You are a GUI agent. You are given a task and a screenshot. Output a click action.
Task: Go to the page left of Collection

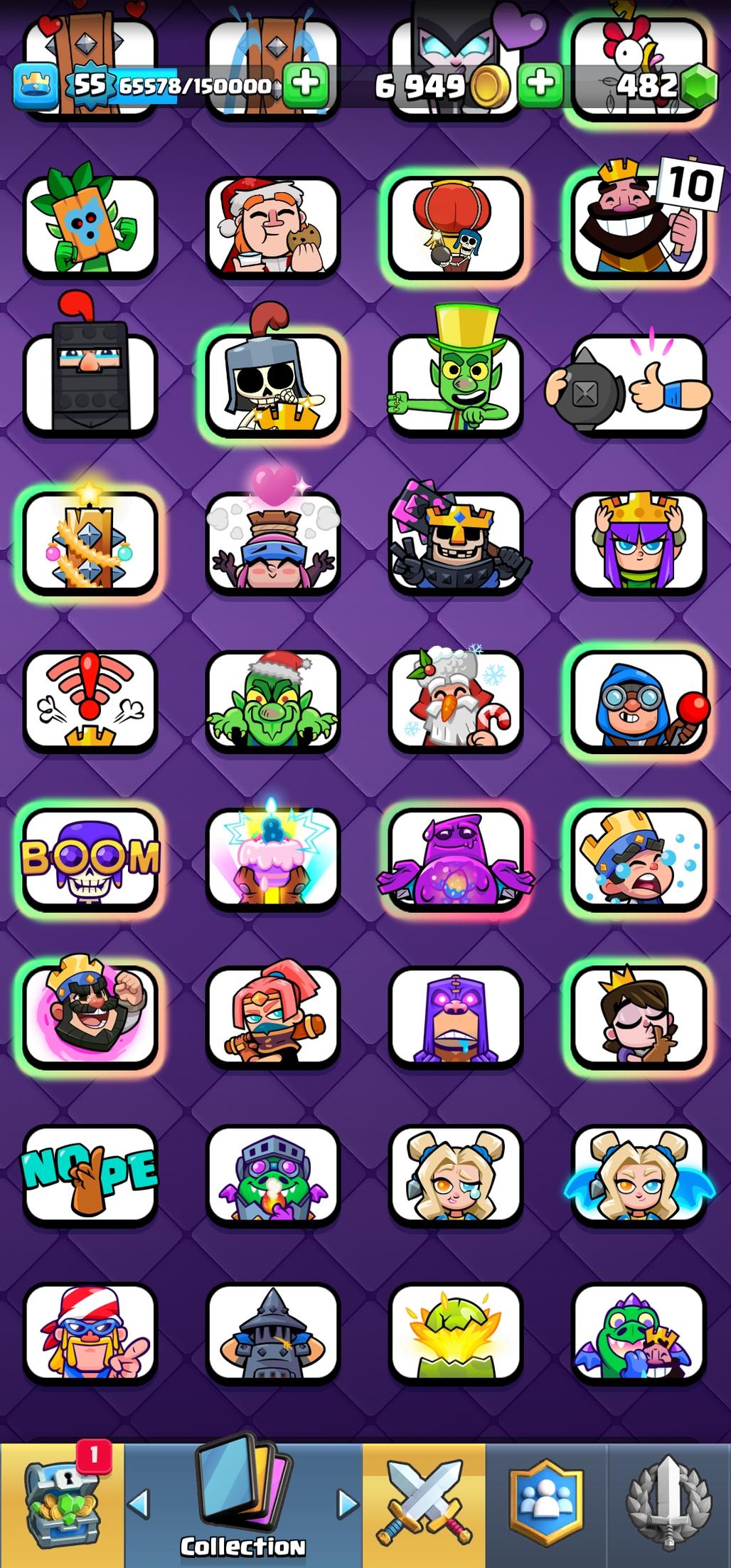pos(139,1503)
